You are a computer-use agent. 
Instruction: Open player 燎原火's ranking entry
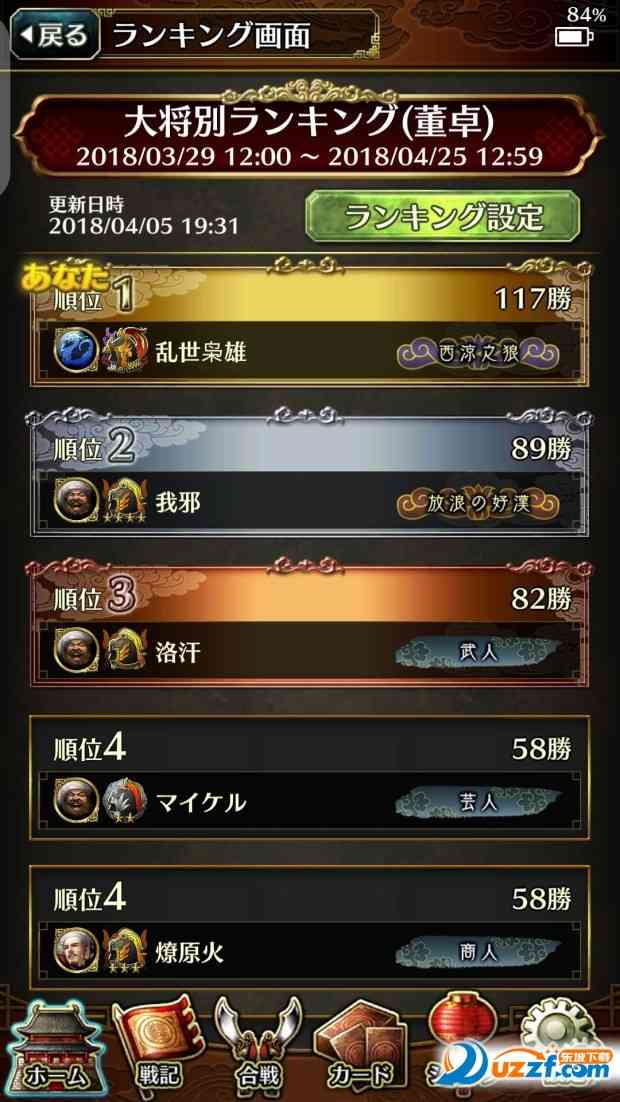pyautogui.click(x=310, y=926)
